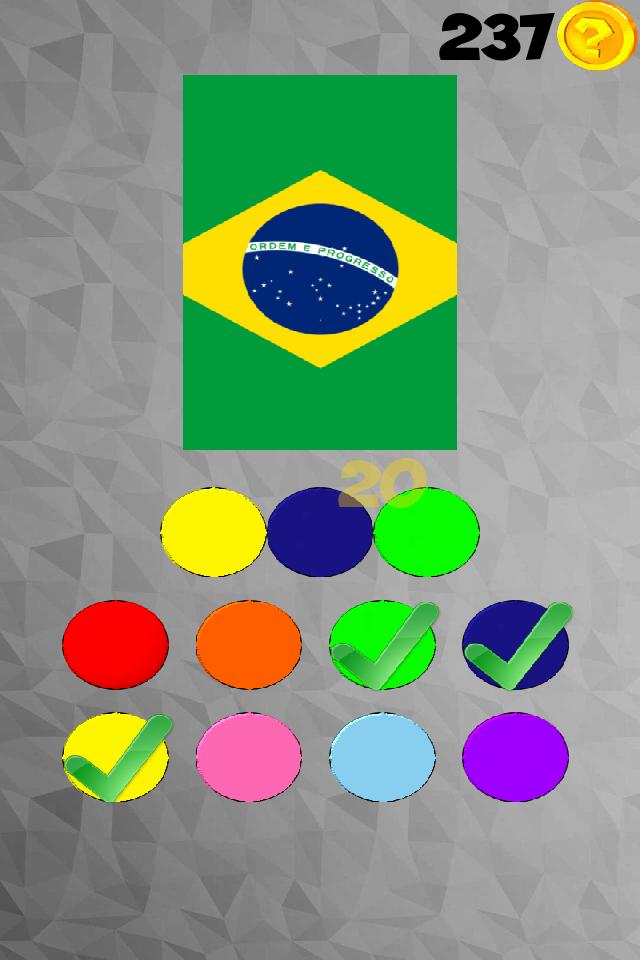Screen dimensions: 640x960
Task: Remove yellow from the selected answers row
Action: click(x=213, y=532)
